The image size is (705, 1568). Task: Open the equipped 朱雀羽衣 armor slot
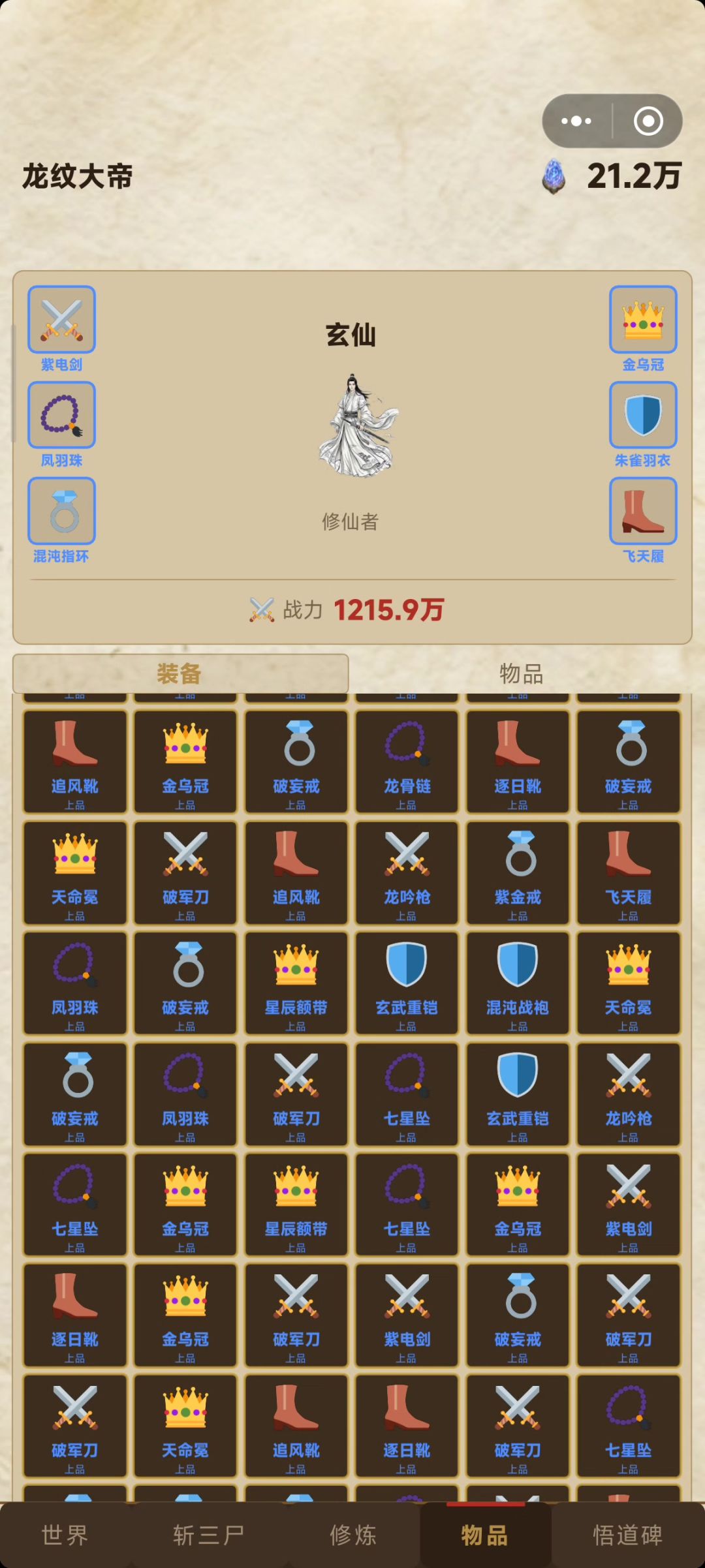point(643,416)
